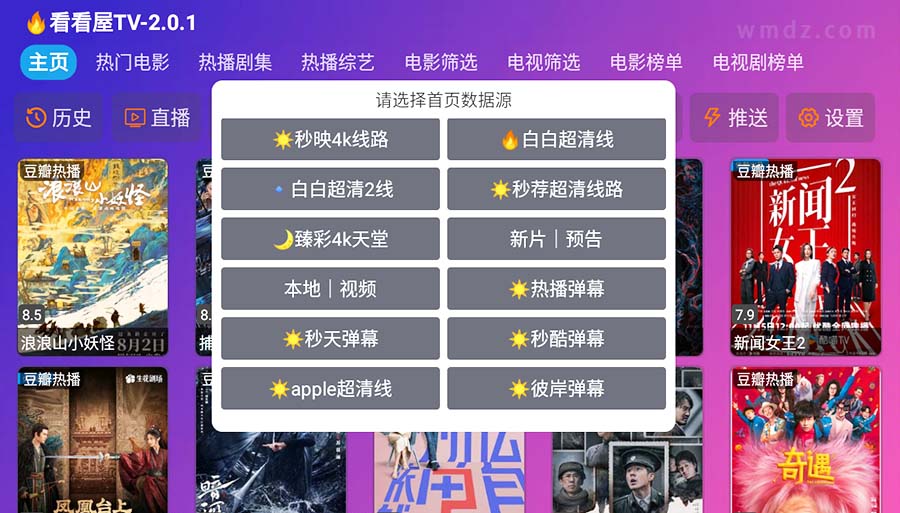
Task: Open the 热播剧集 tab
Action: pyautogui.click(x=235, y=62)
